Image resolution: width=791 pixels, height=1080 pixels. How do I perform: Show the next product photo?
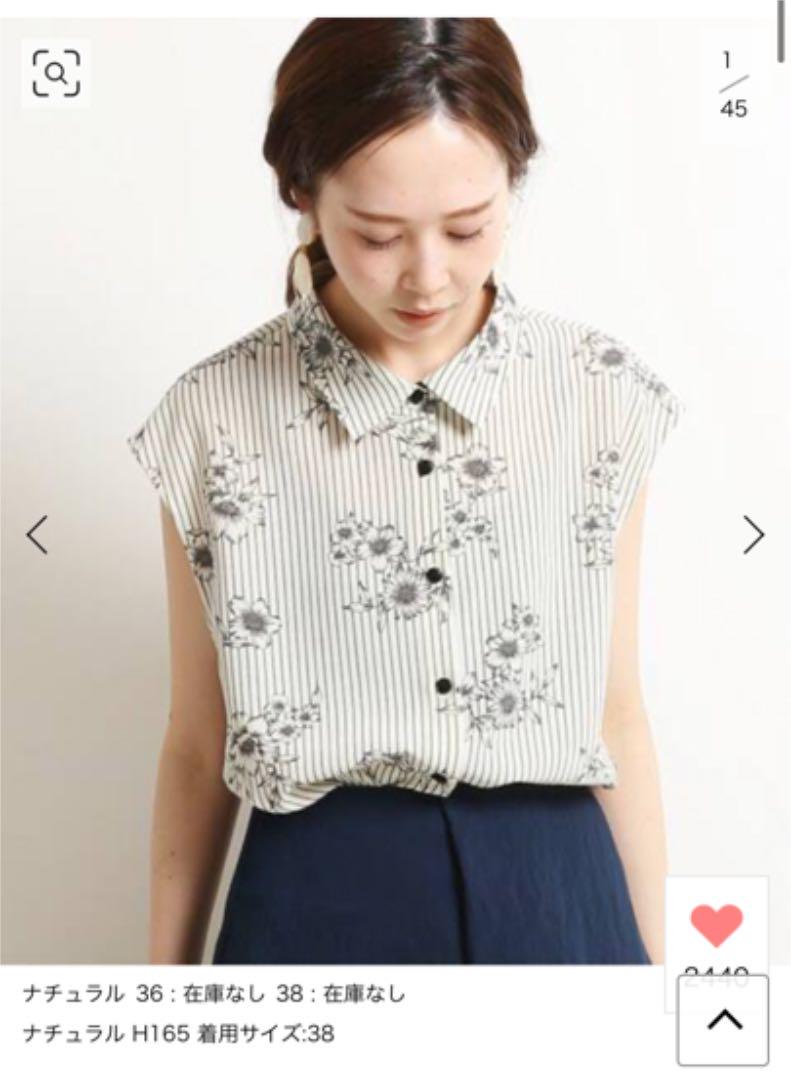752,535
